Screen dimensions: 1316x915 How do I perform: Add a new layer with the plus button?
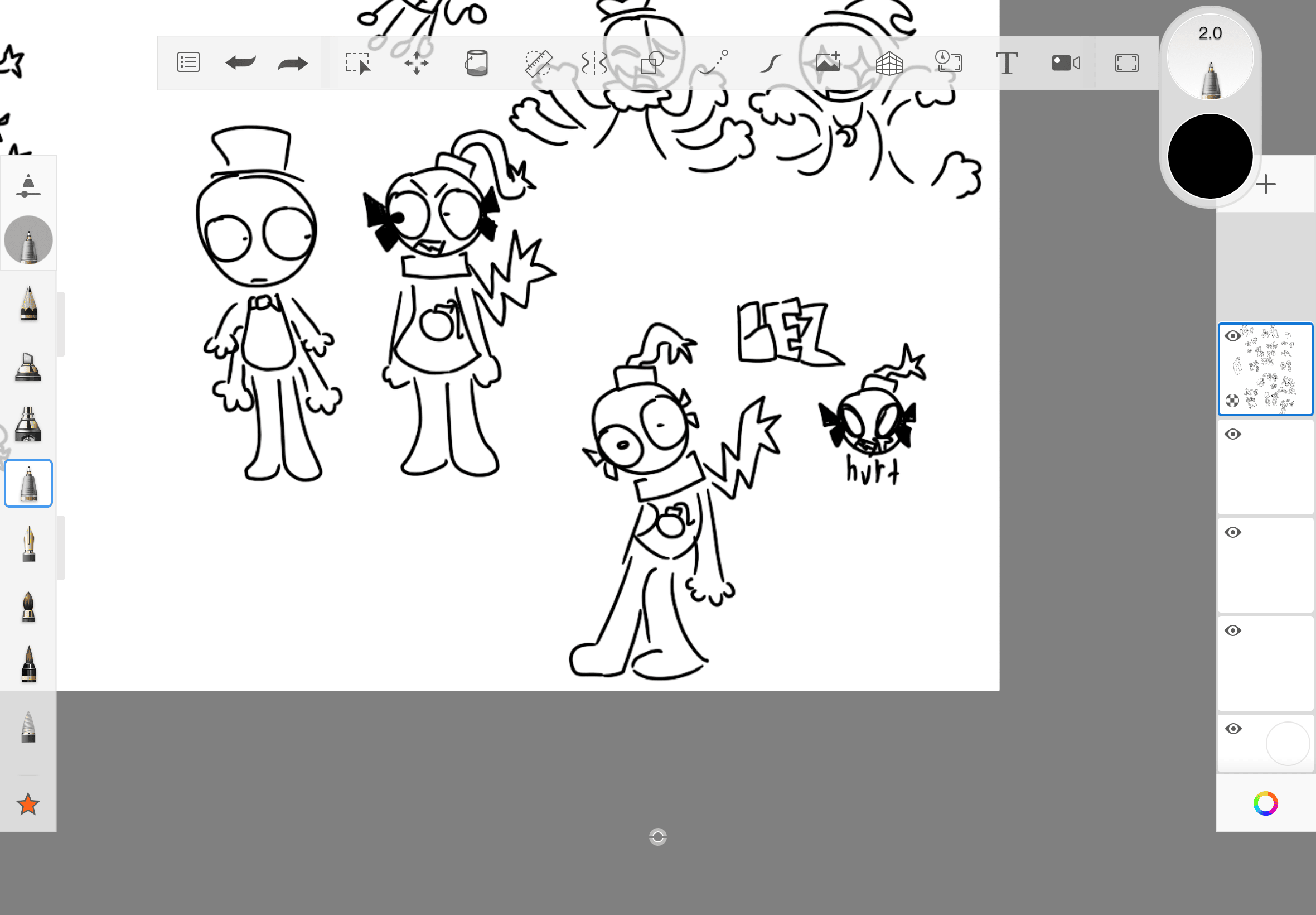1266,185
